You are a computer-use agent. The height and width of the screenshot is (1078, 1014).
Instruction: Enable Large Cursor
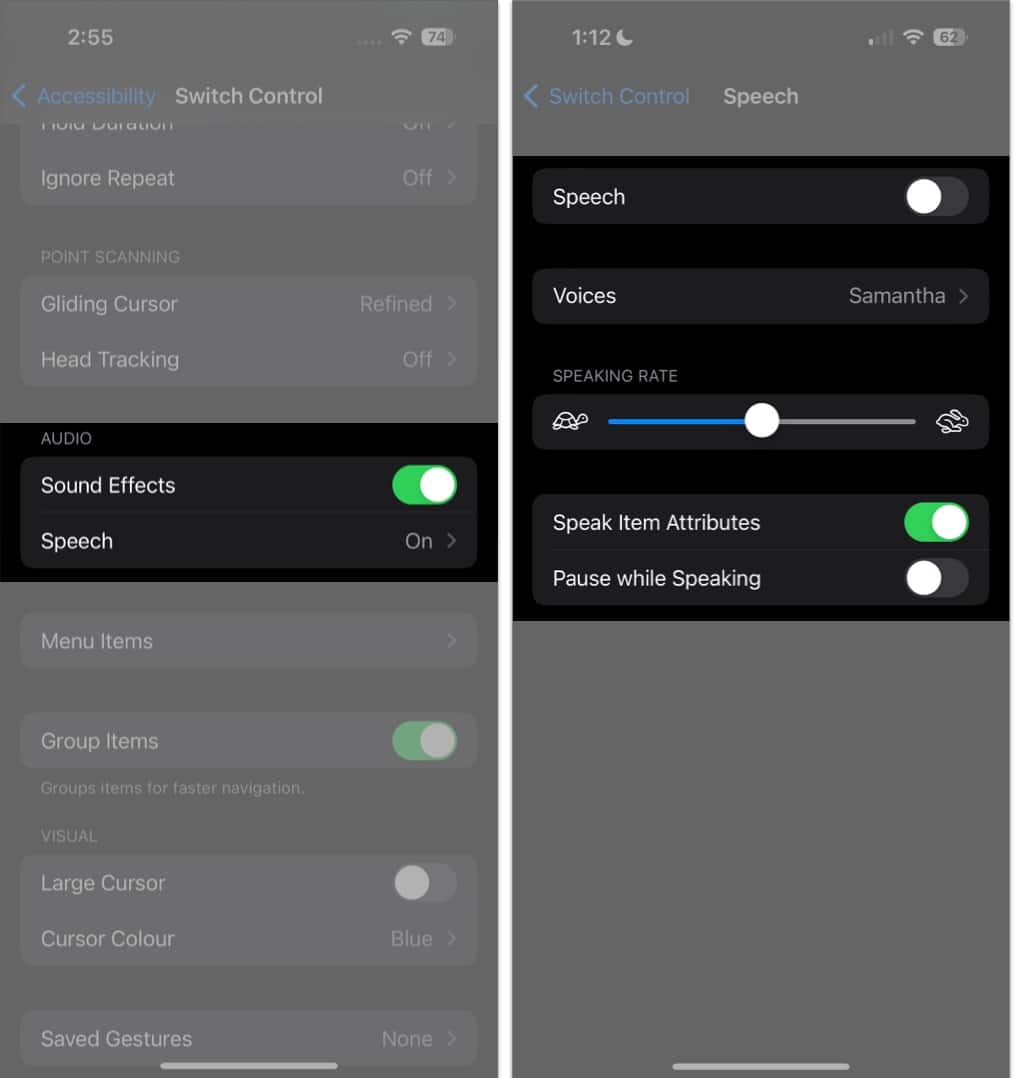coord(424,883)
